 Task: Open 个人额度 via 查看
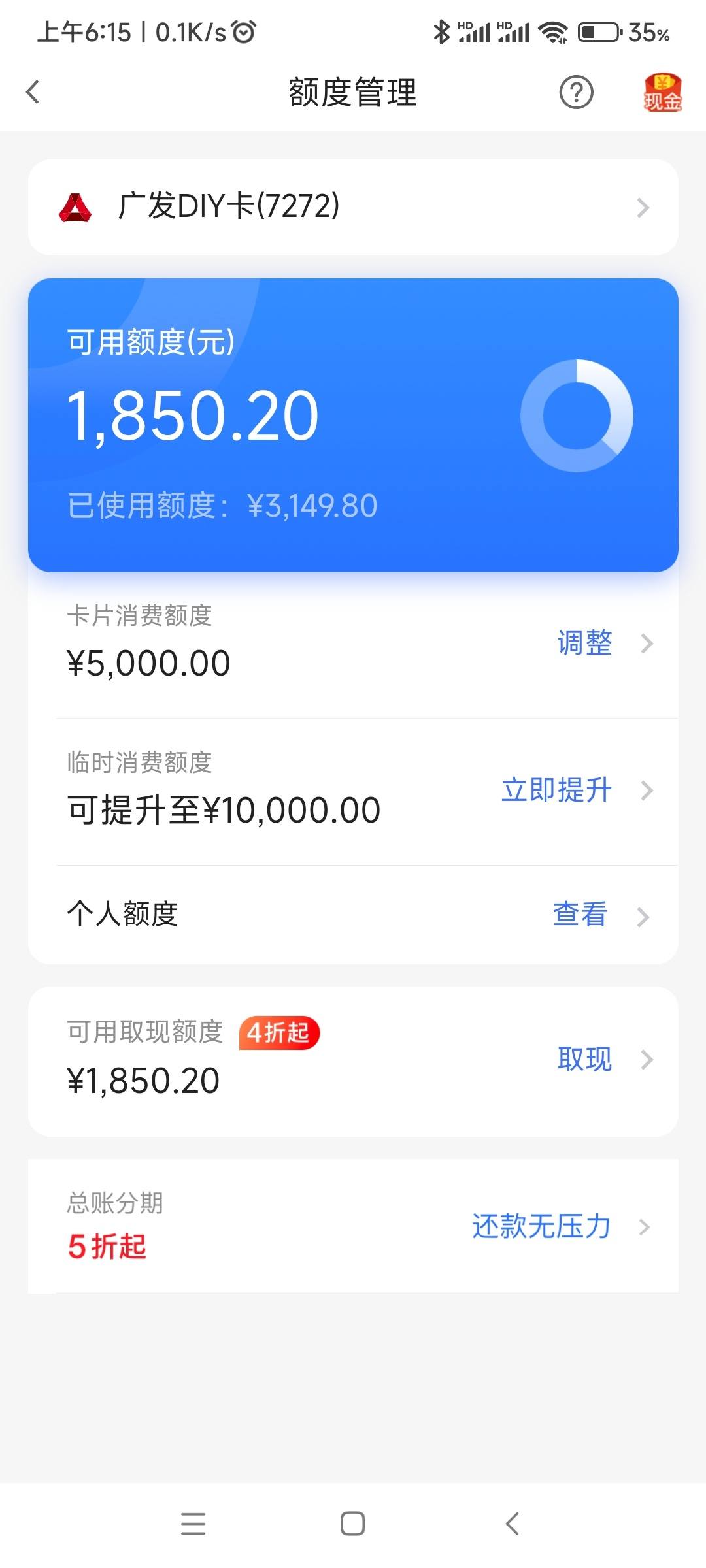580,914
